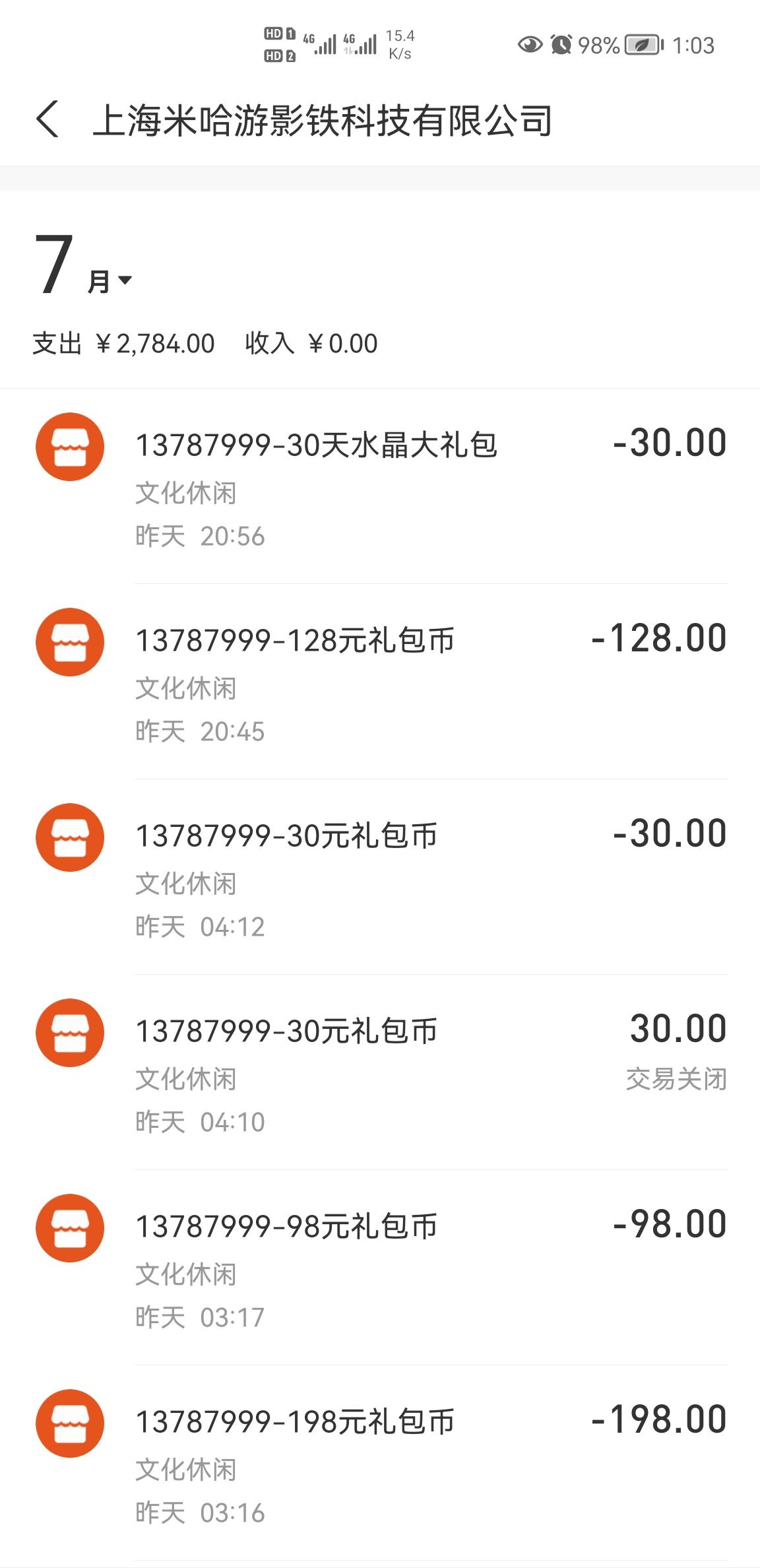Open the 98元礼包币 transaction details
Viewport: 760px width, 1568px height.
(x=380, y=1268)
